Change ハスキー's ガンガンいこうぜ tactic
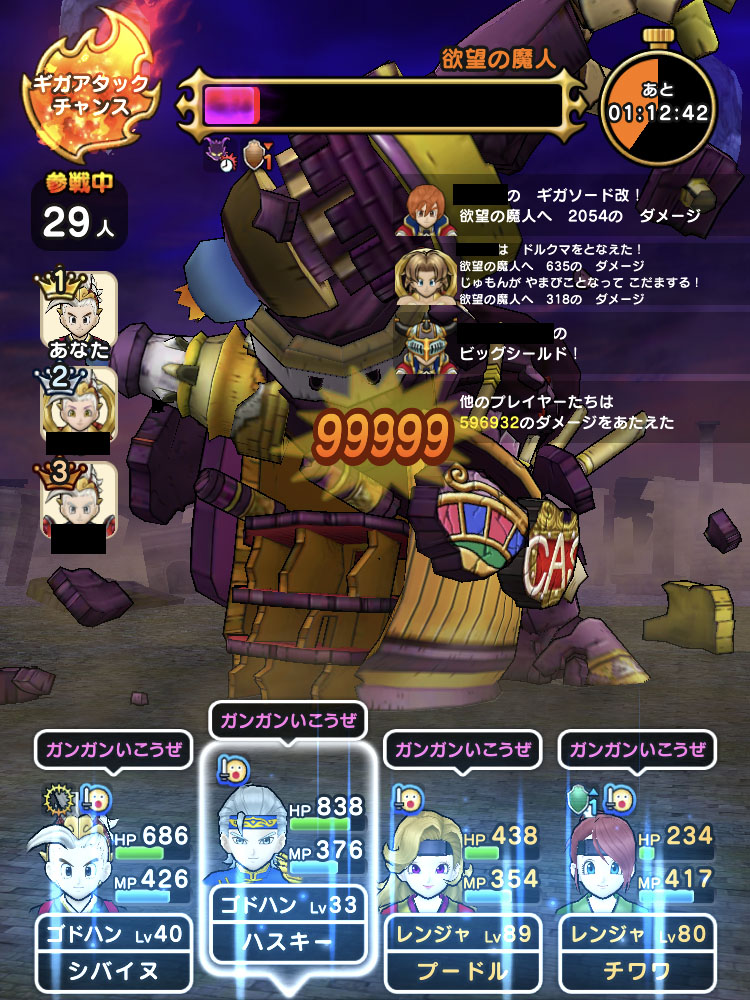The image size is (750, 1000). click(288, 720)
